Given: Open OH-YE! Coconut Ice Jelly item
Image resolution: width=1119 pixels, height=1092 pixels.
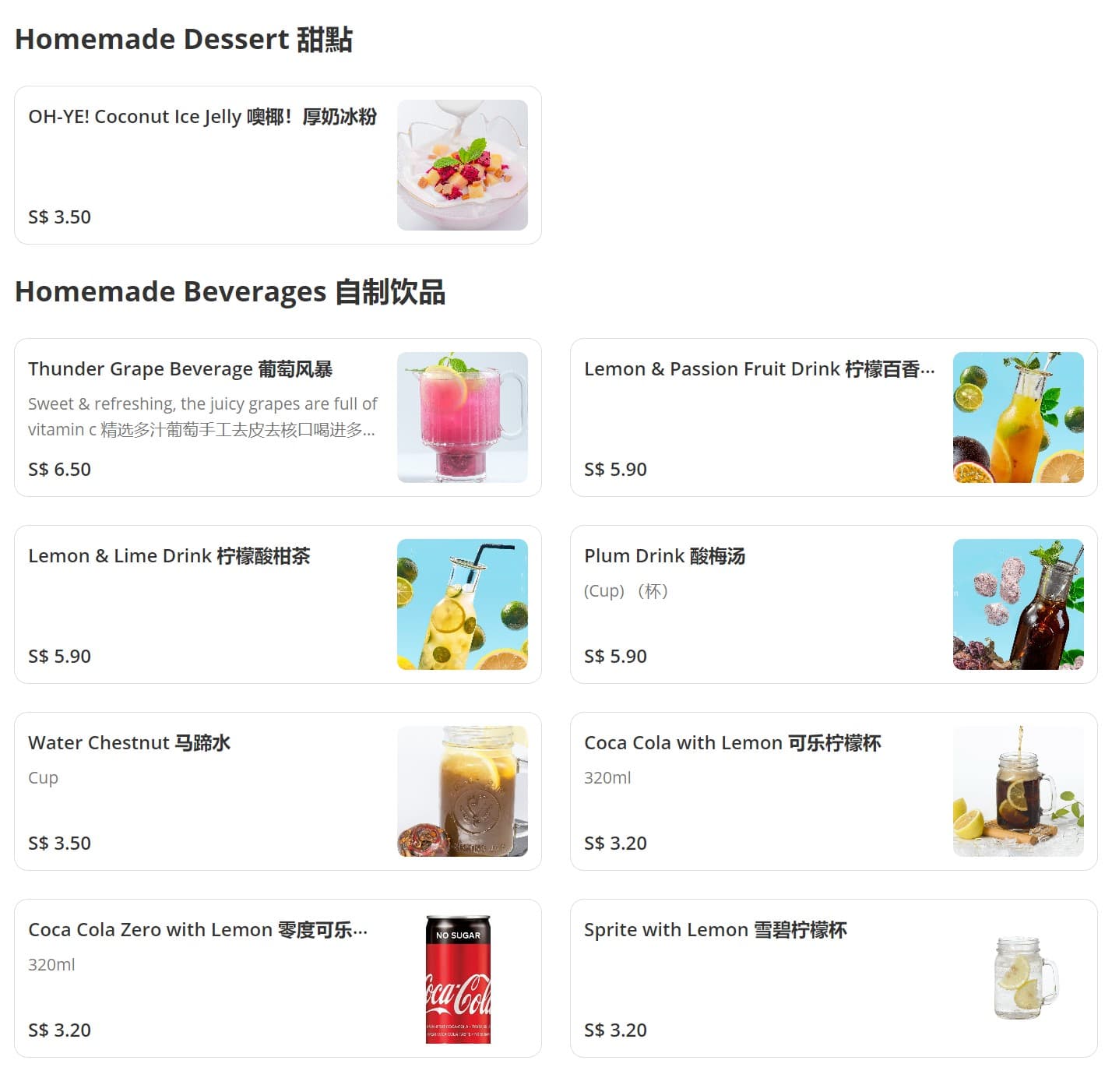Looking at the screenshot, I should pos(277,165).
